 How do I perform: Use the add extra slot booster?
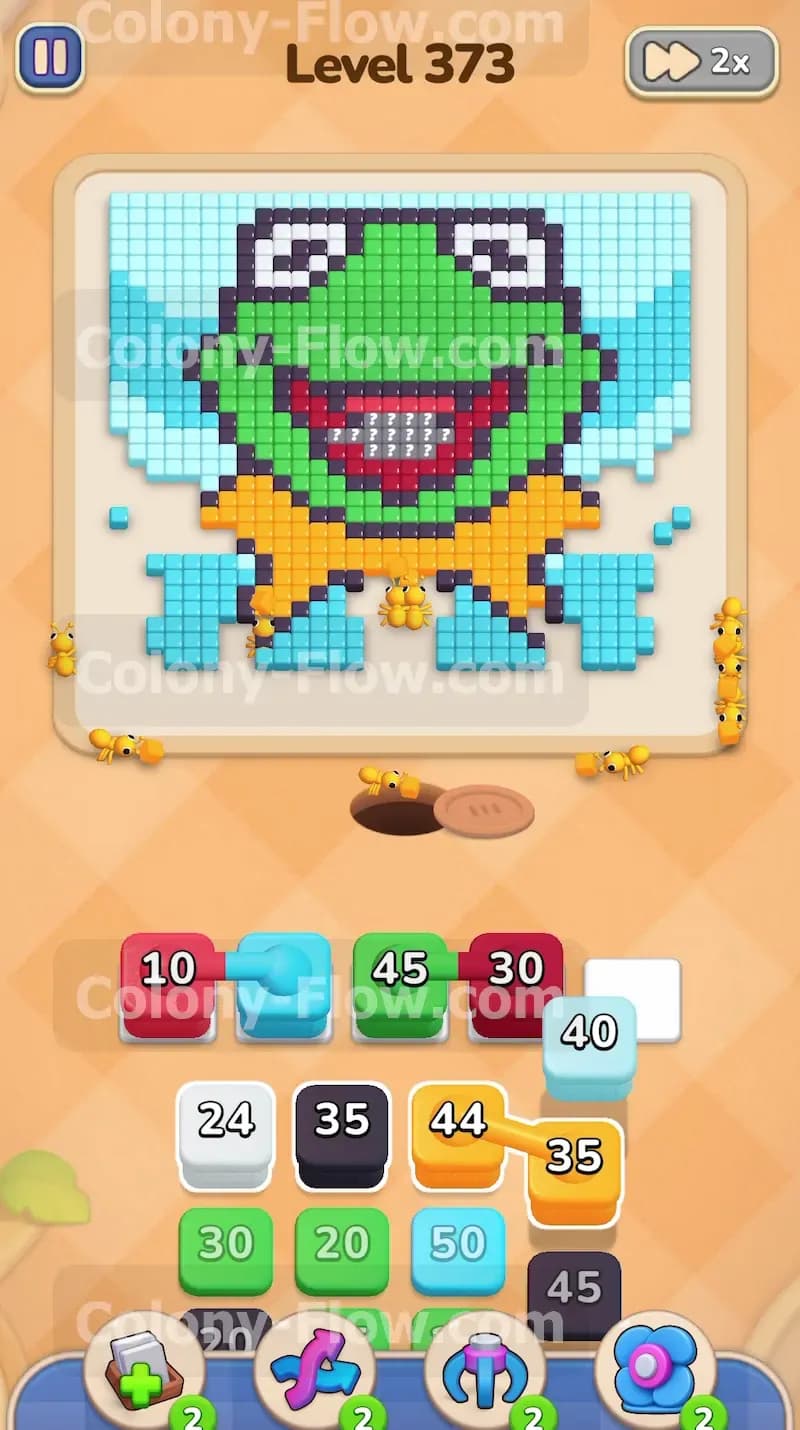(x=145, y=1370)
